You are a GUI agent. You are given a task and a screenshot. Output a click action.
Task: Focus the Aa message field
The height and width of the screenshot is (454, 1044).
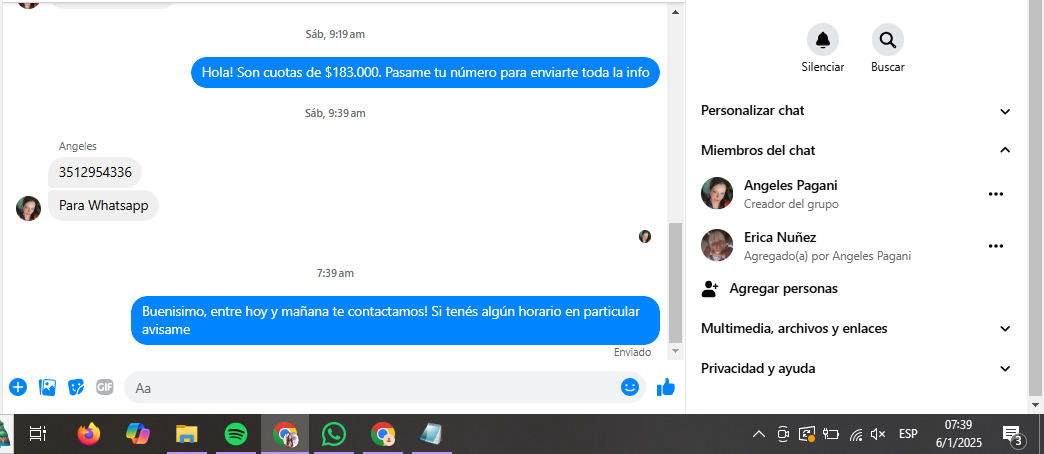(370, 387)
